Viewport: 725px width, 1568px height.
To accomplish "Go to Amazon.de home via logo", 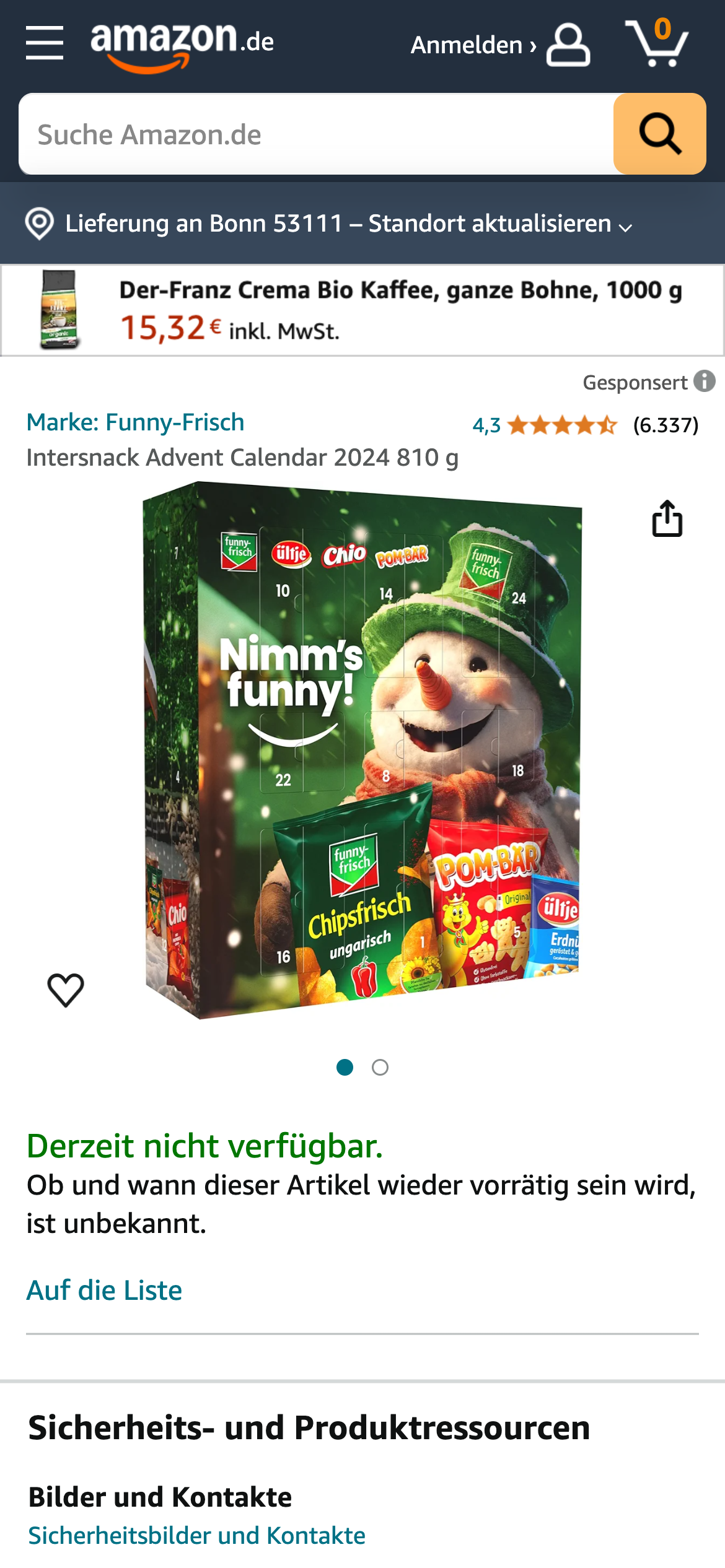I will 182,45.
